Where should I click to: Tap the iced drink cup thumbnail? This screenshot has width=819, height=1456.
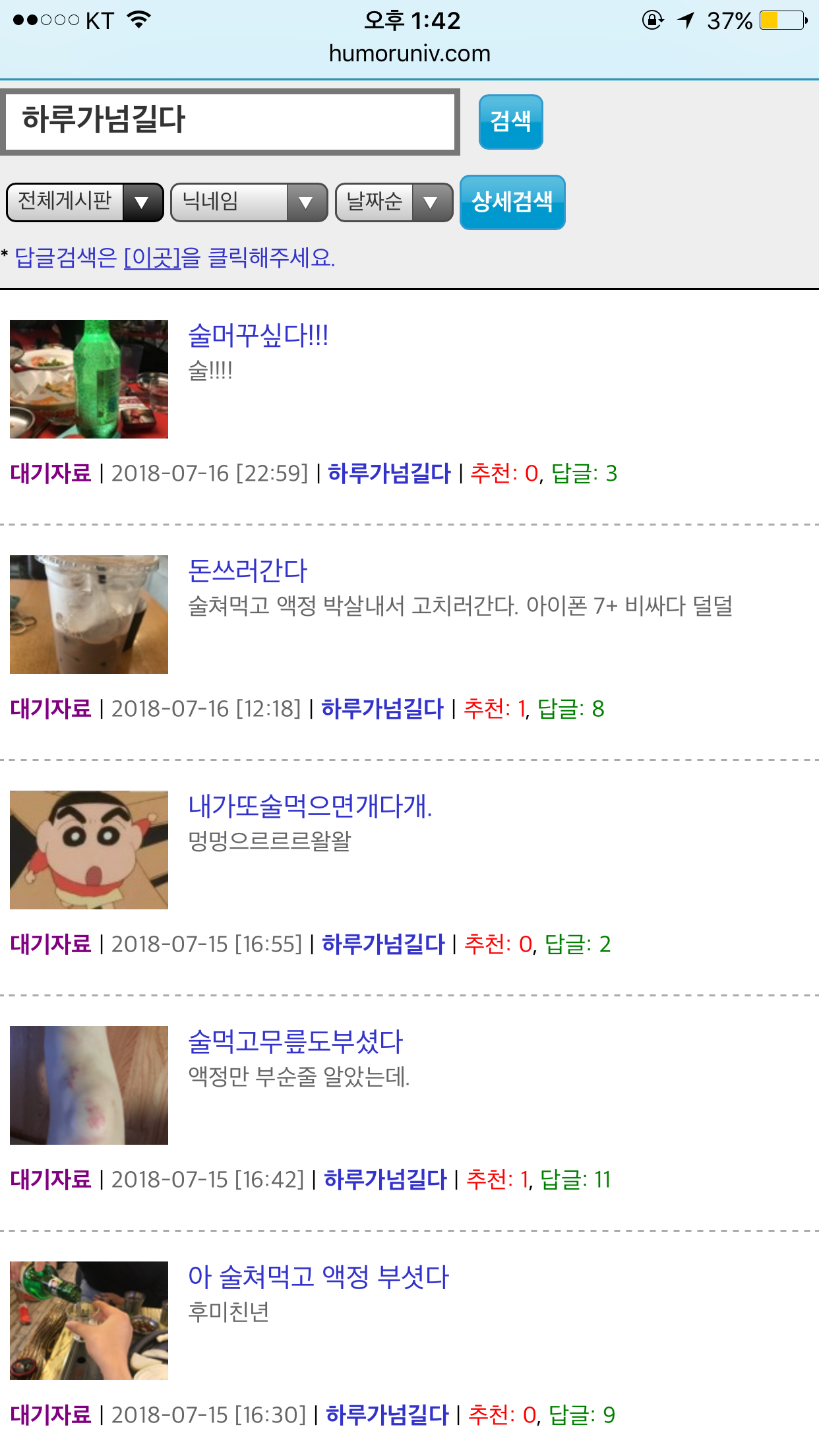[89, 615]
